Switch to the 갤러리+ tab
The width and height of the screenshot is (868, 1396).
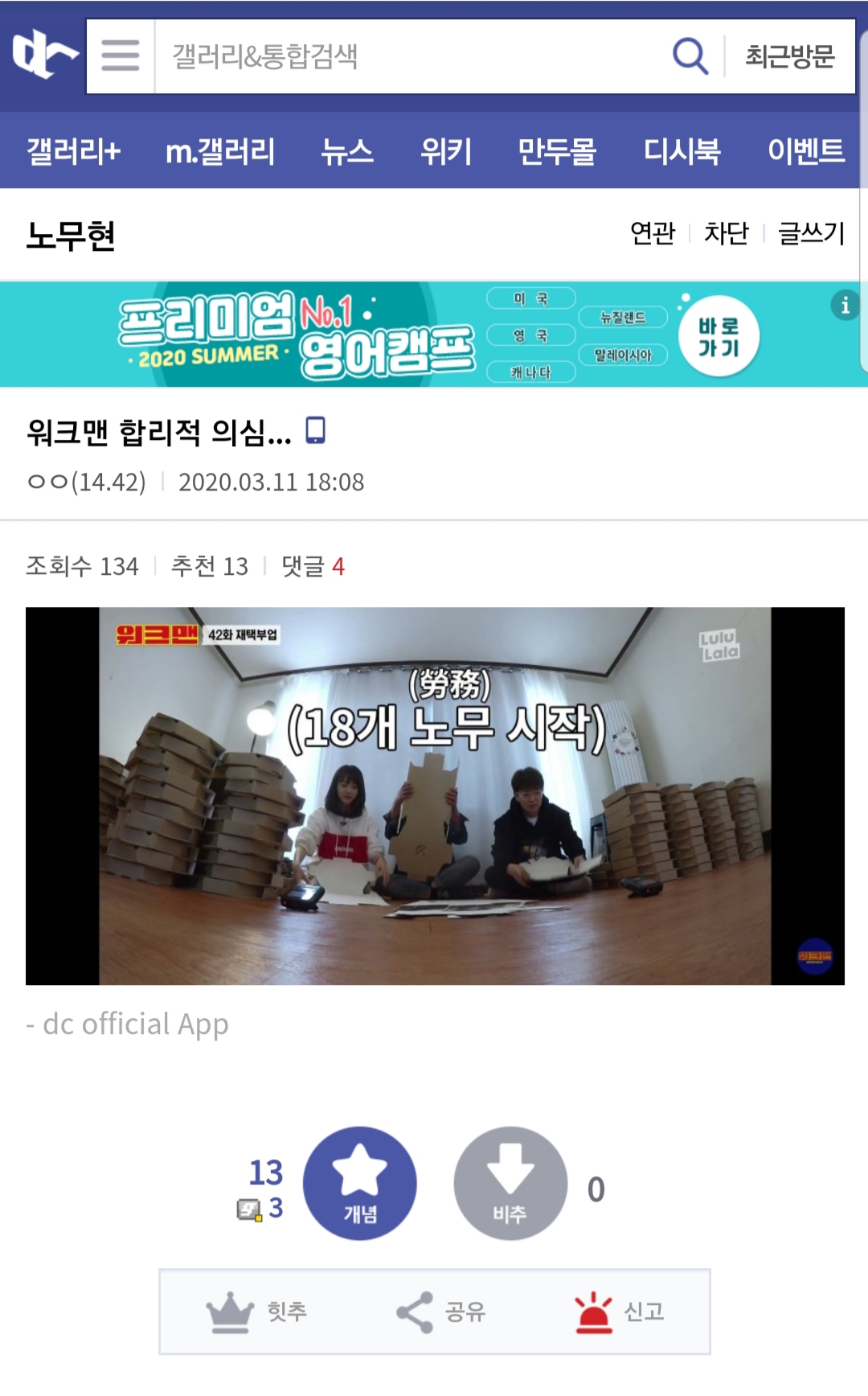74,150
